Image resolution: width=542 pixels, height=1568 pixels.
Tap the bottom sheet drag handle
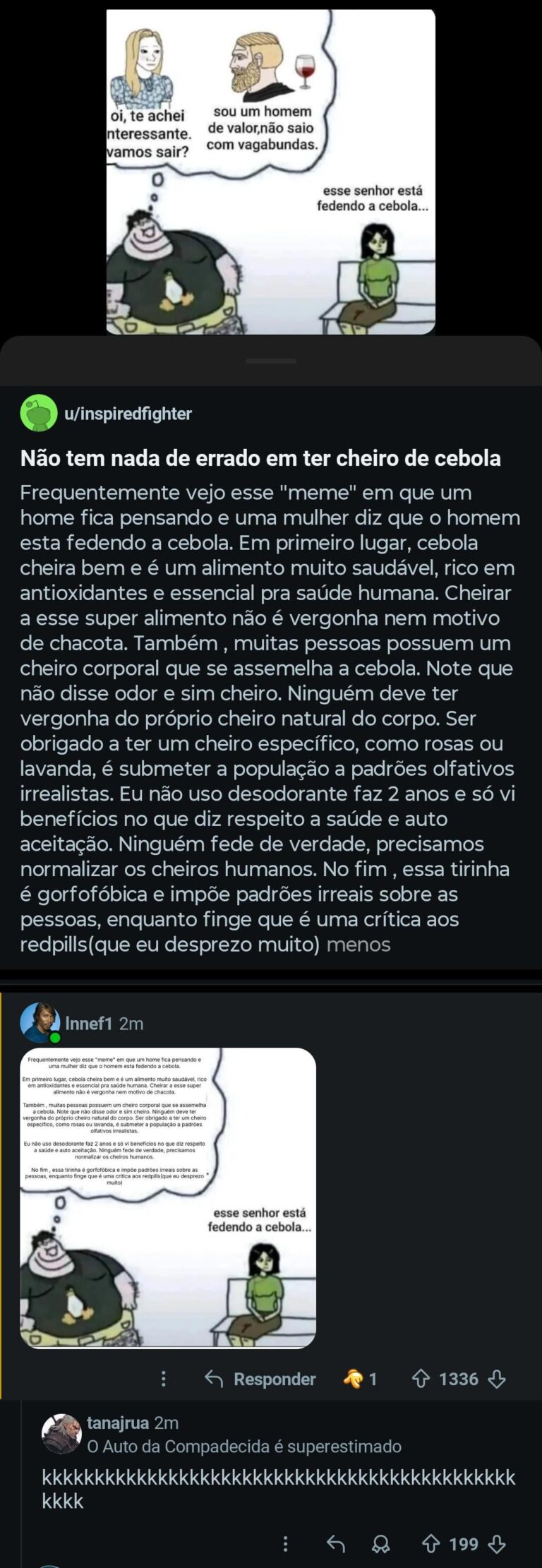pos(271,361)
